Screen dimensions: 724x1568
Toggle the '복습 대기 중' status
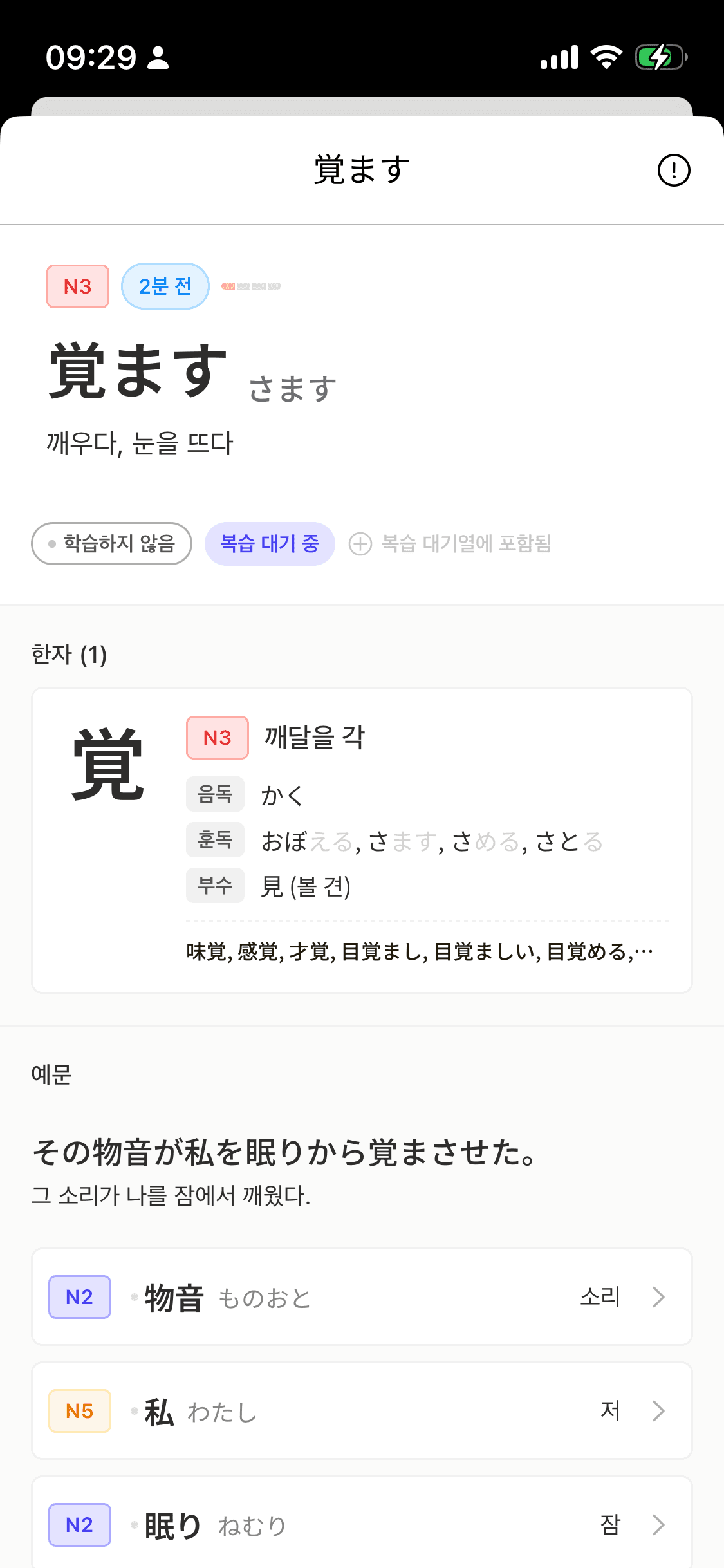tap(269, 543)
